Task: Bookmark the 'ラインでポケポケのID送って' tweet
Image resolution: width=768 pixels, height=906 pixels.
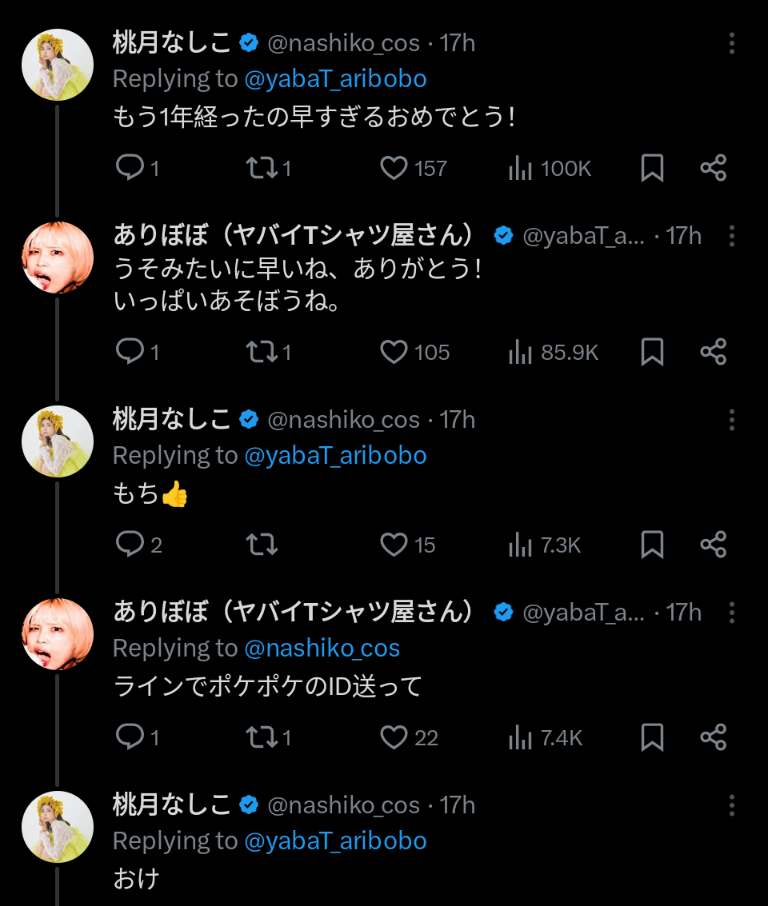Action: (x=652, y=738)
